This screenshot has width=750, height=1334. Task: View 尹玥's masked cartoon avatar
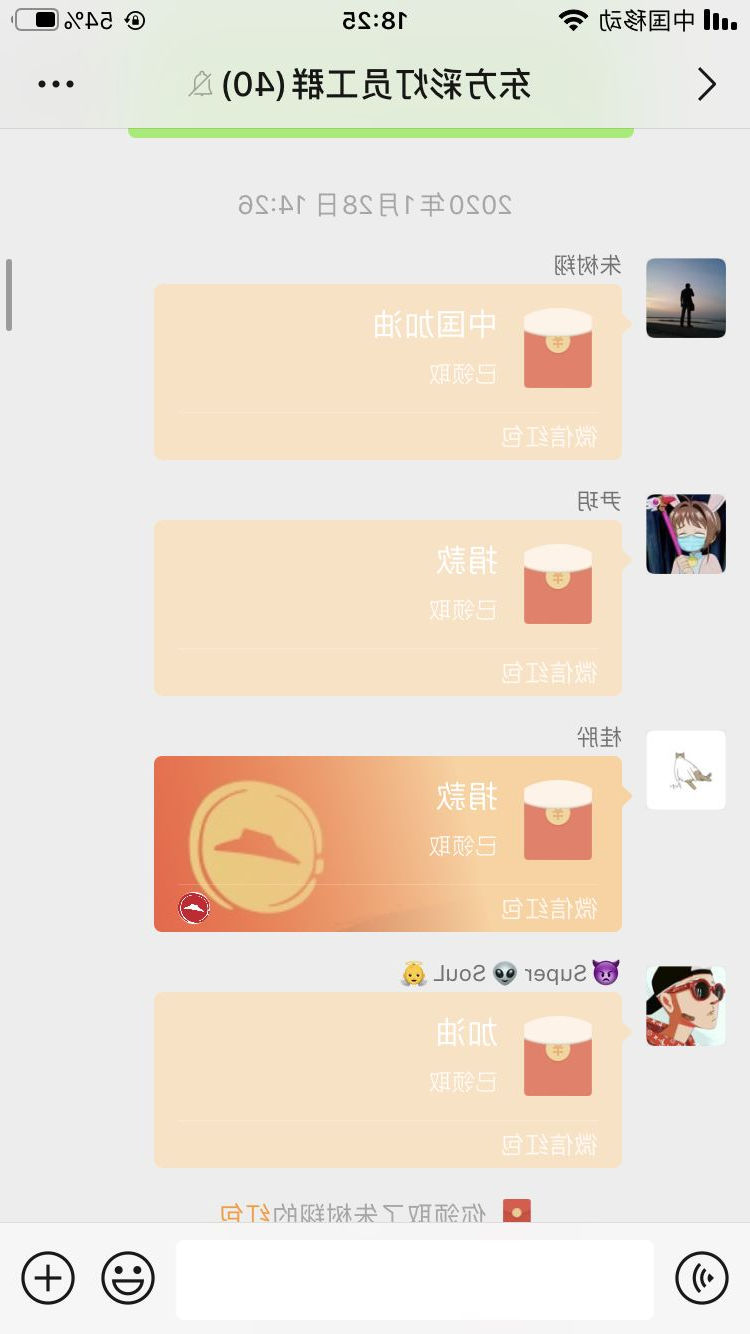[686, 534]
